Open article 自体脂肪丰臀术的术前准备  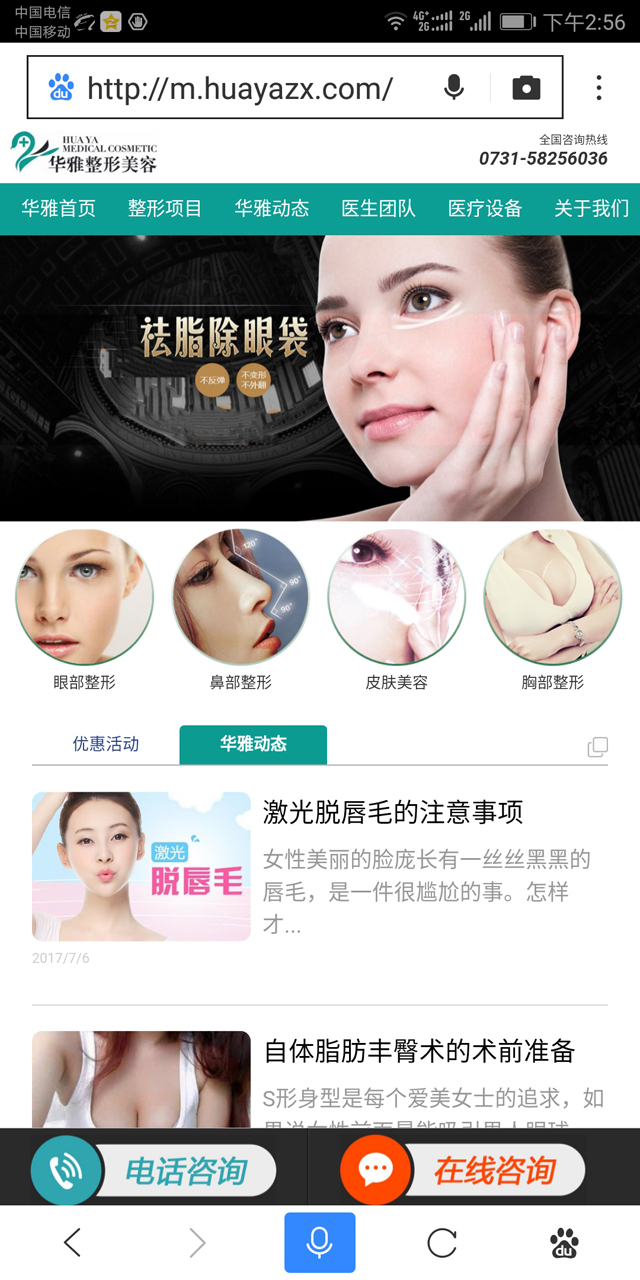tap(419, 1051)
